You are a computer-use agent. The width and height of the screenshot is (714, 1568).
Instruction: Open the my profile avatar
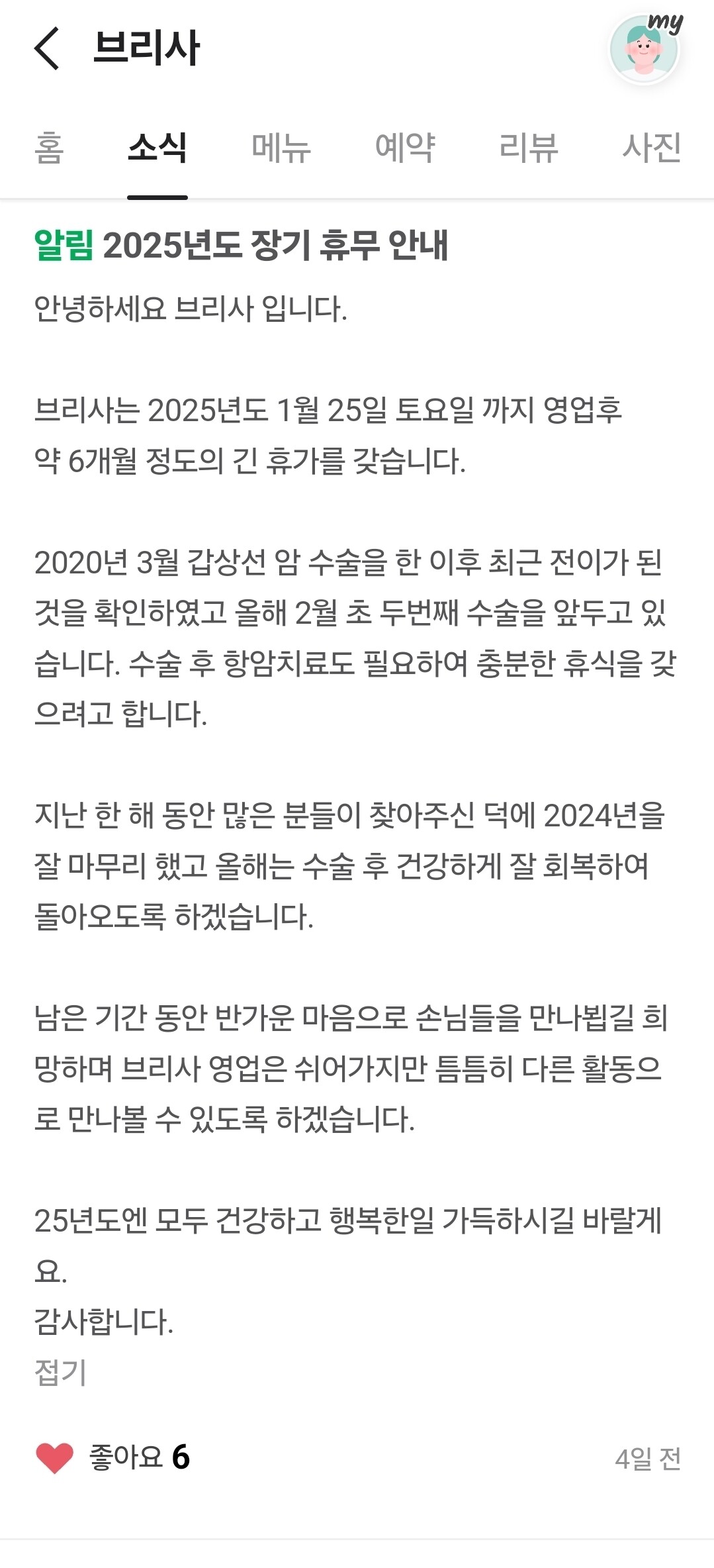[644, 48]
